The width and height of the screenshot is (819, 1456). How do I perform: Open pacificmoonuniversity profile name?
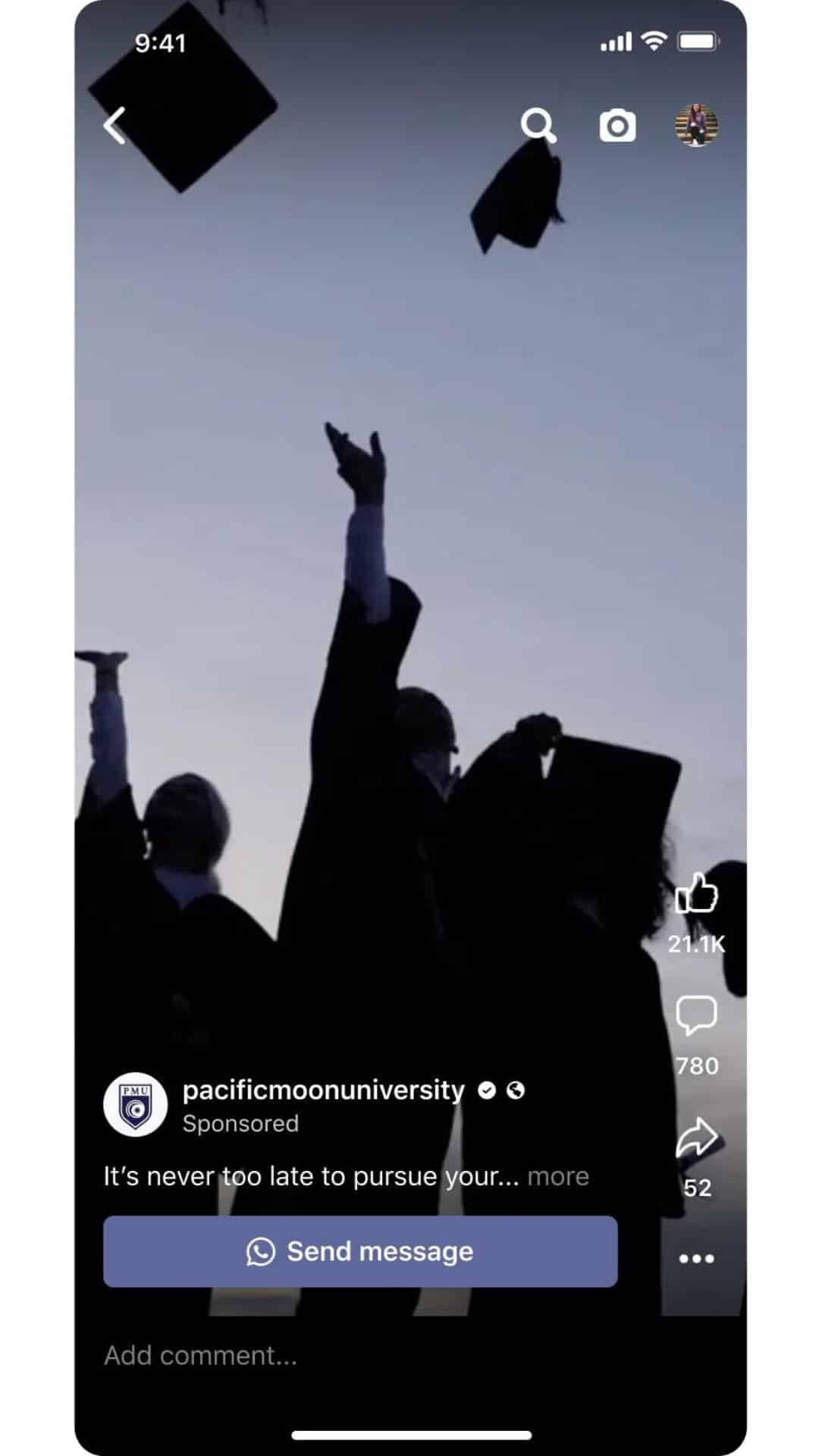coord(323,1090)
